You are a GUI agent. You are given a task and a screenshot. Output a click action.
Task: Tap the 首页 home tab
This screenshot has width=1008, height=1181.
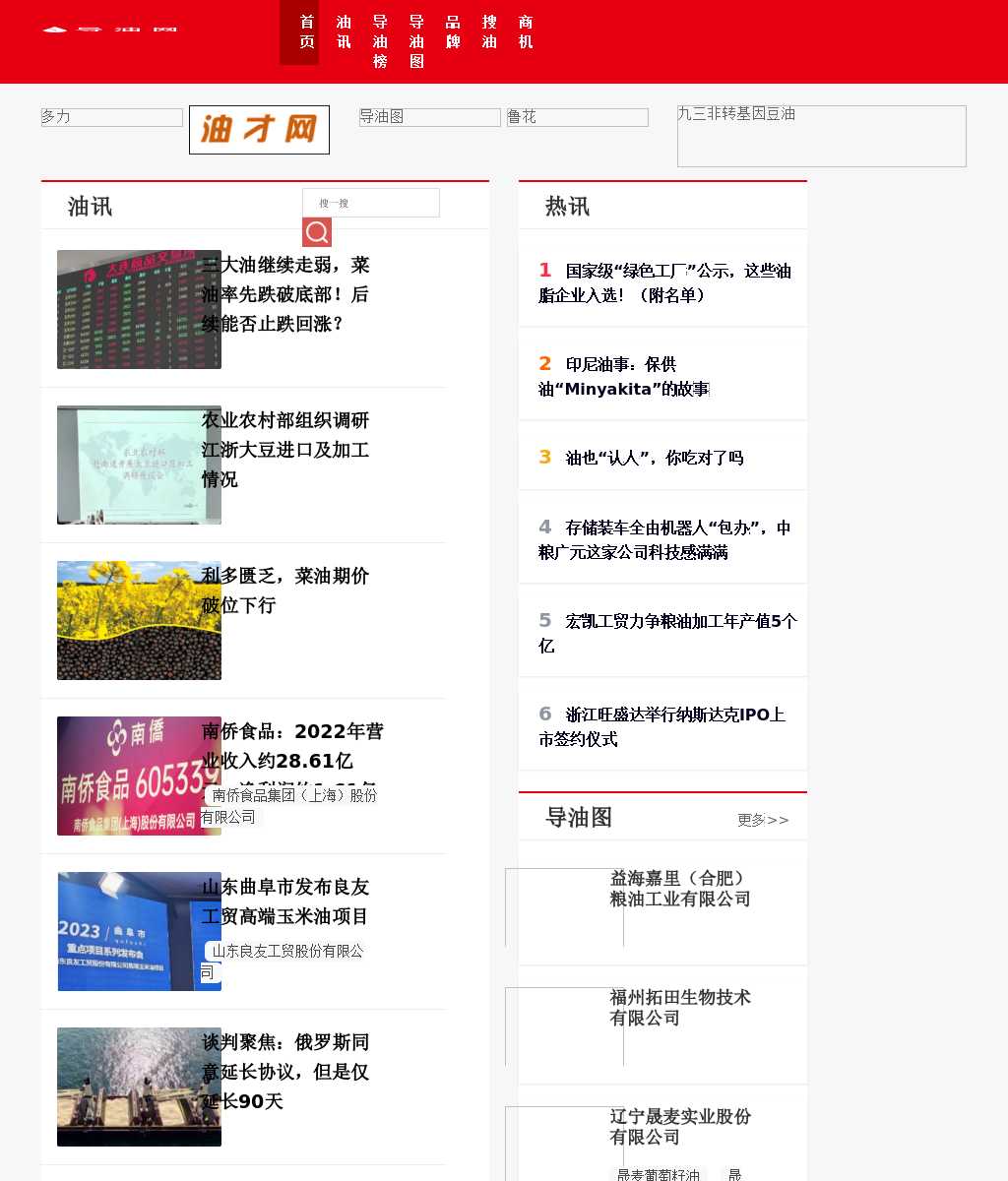[x=307, y=32]
